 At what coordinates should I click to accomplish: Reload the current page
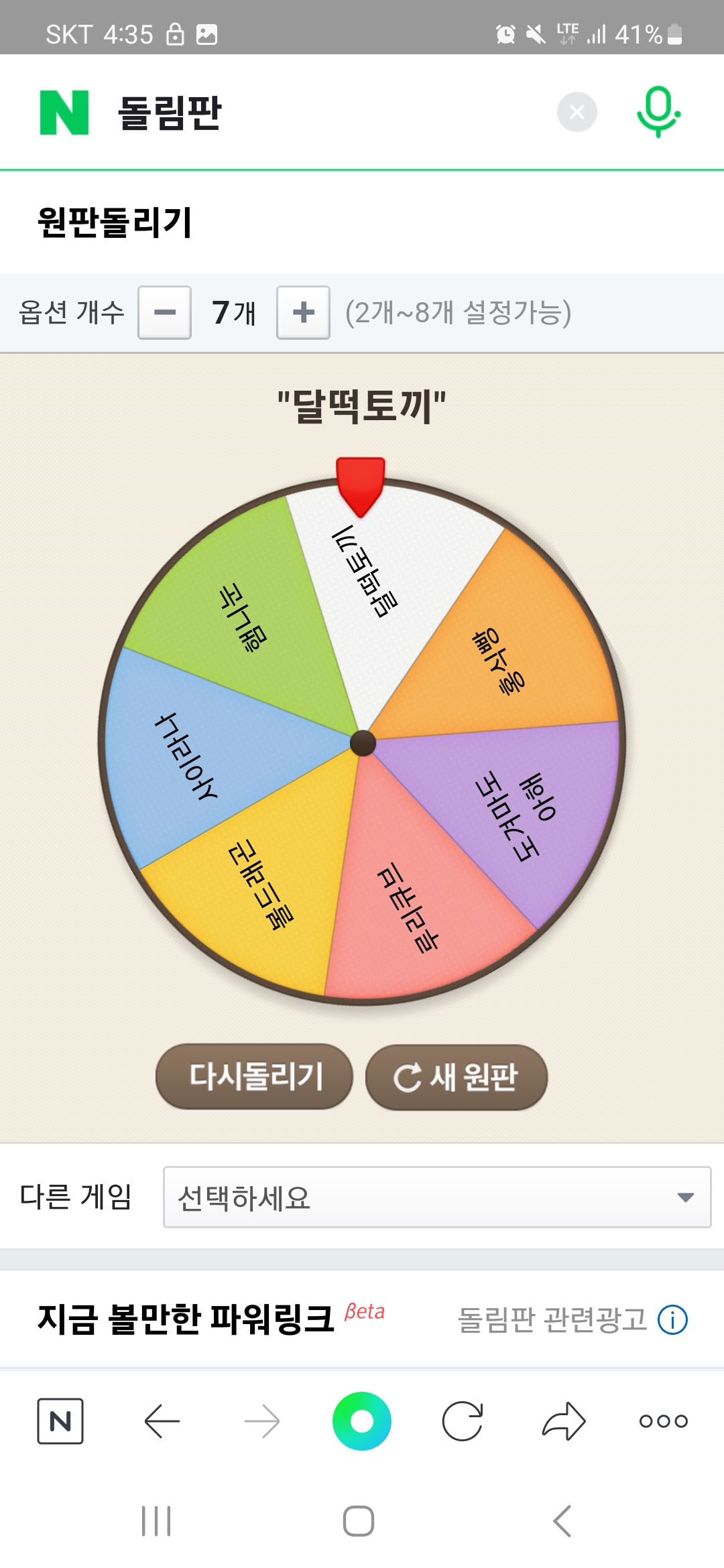[463, 1421]
